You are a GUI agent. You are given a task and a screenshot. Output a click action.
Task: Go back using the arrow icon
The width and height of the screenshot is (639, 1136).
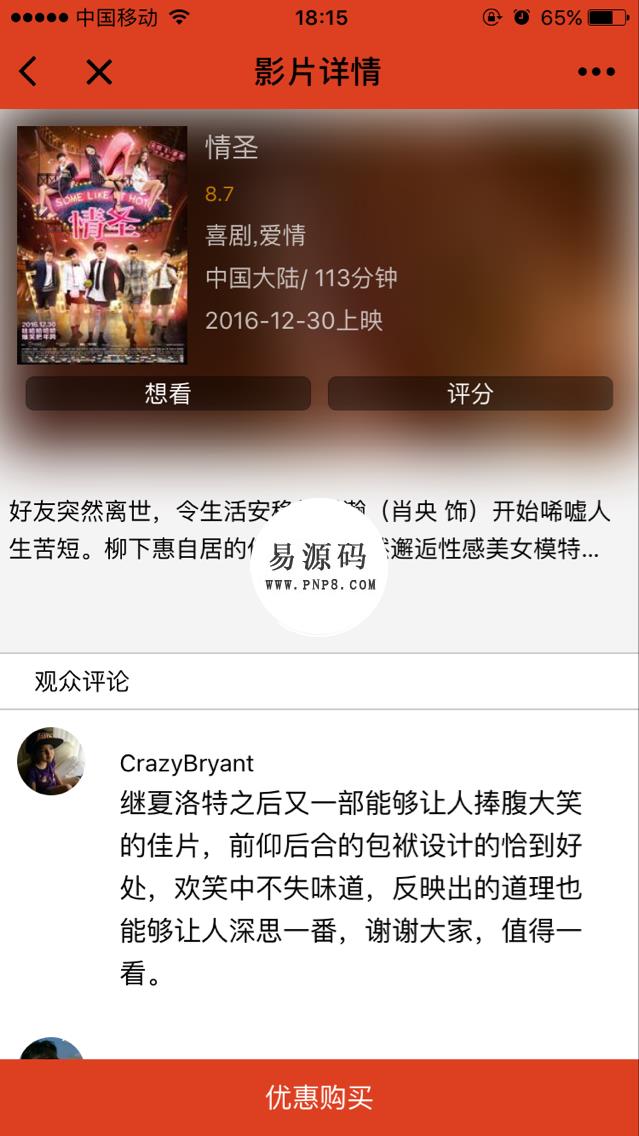click(28, 72)
